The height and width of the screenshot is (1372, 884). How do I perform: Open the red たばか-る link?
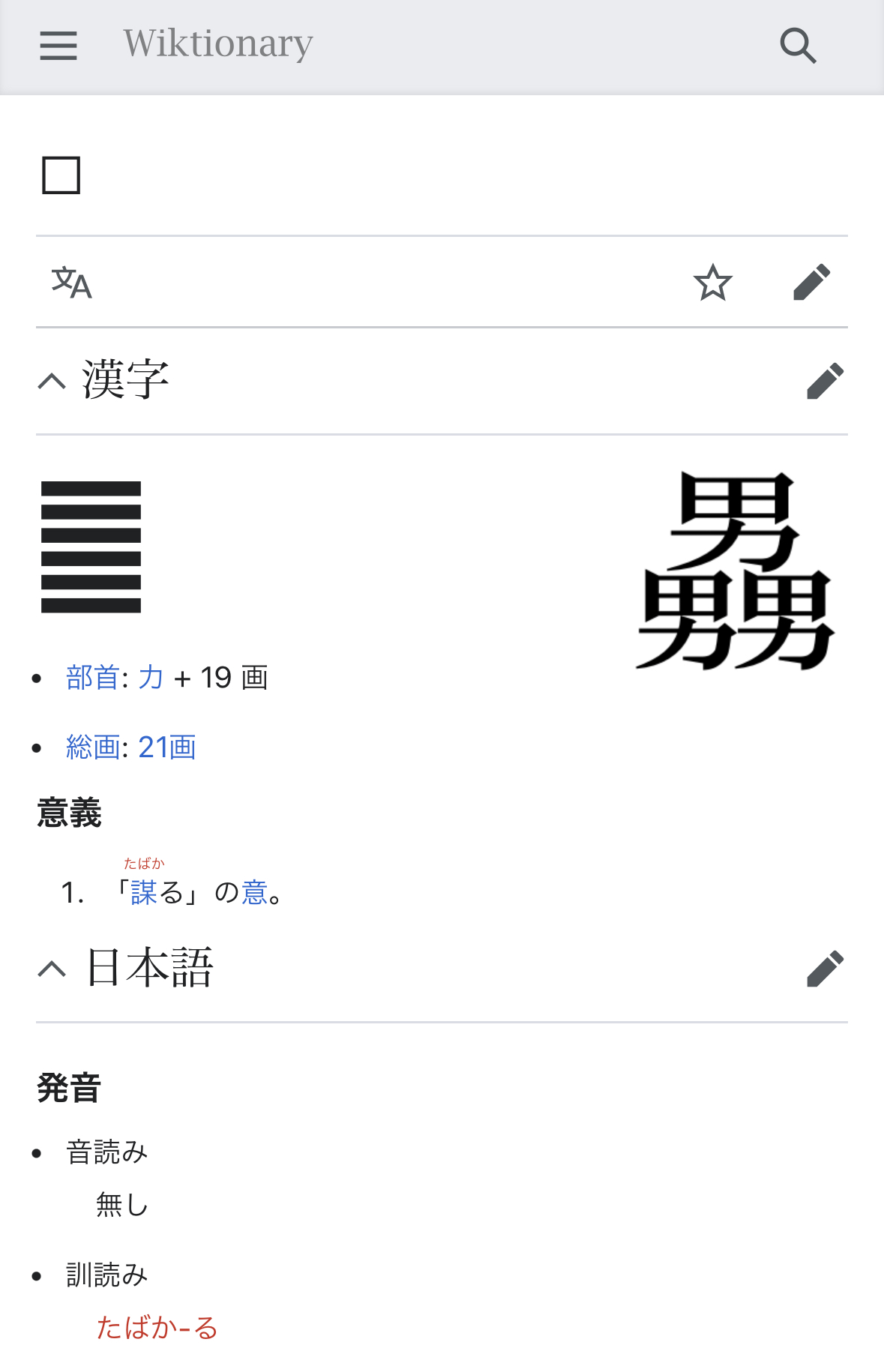tap(157, 1328)
